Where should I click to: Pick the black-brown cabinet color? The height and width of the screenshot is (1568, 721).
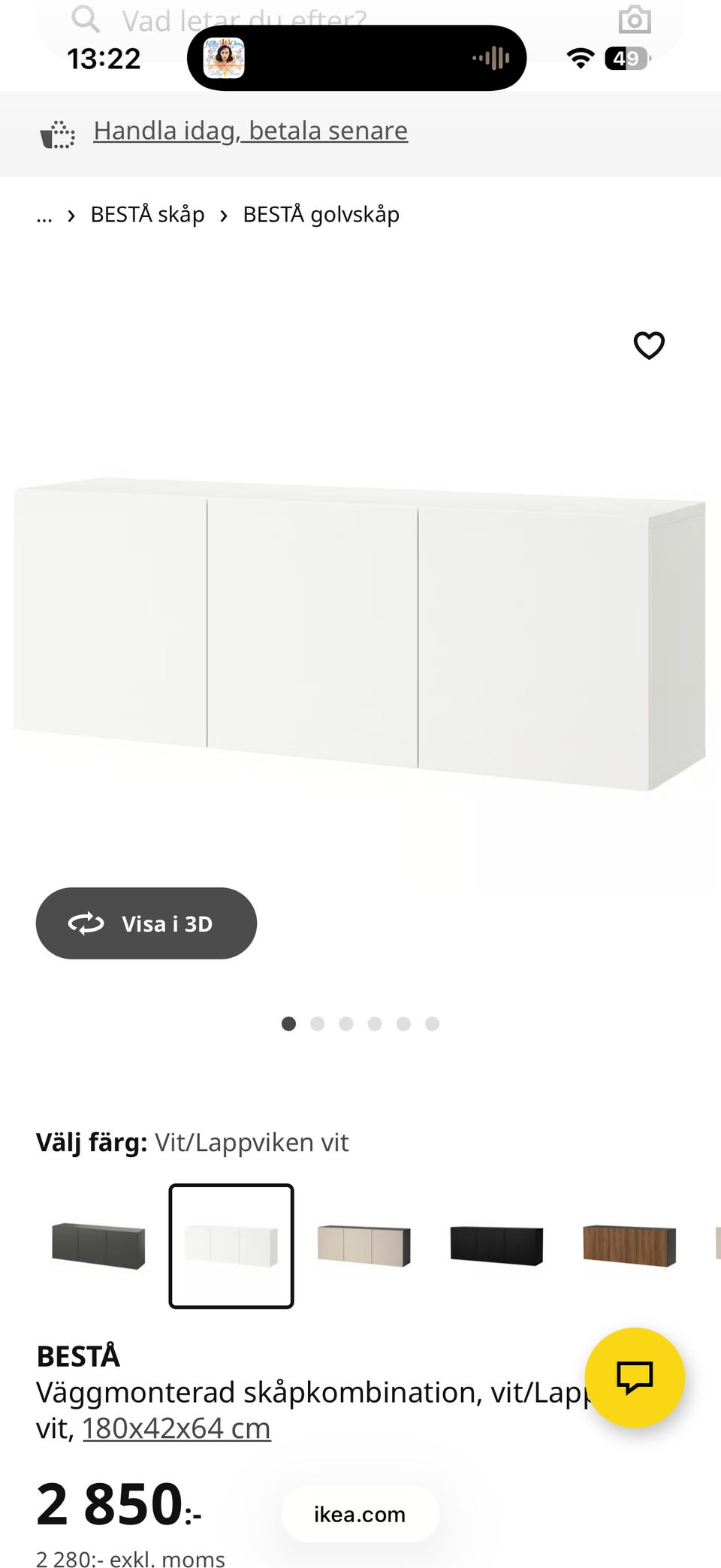[496, 1245]
